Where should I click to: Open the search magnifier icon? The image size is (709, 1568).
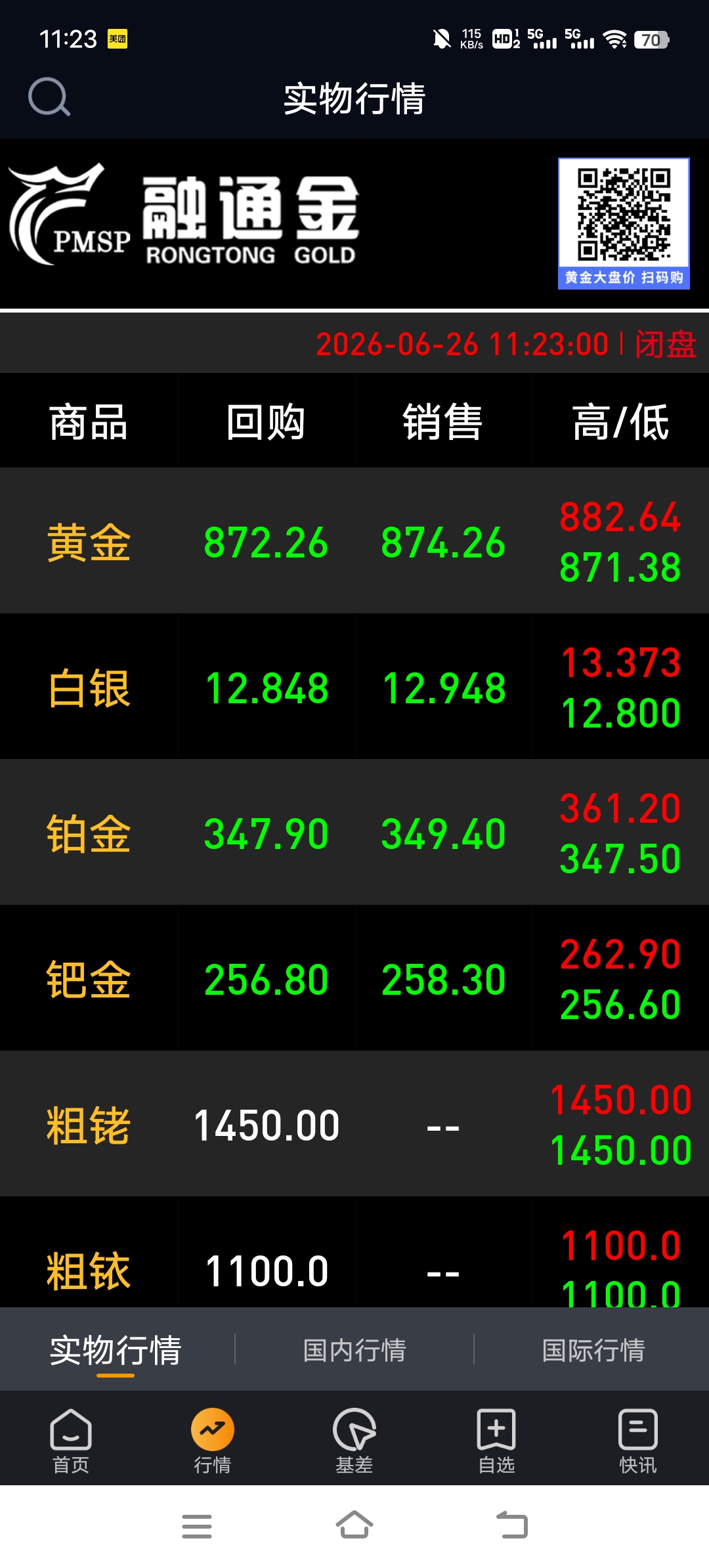tap(49, 97)
